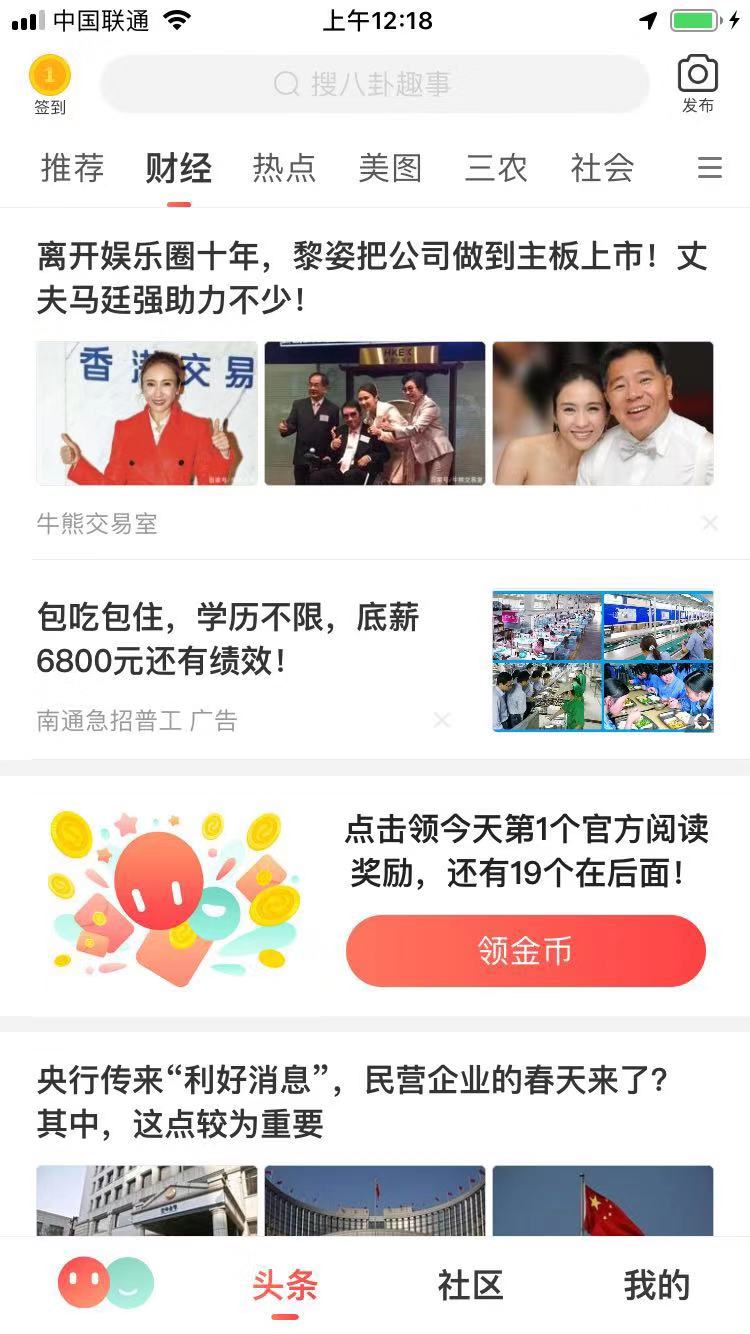Open the smiley faces icon in bottom bar
Screen dimensions: 750x1334
tap(105, 1283)
